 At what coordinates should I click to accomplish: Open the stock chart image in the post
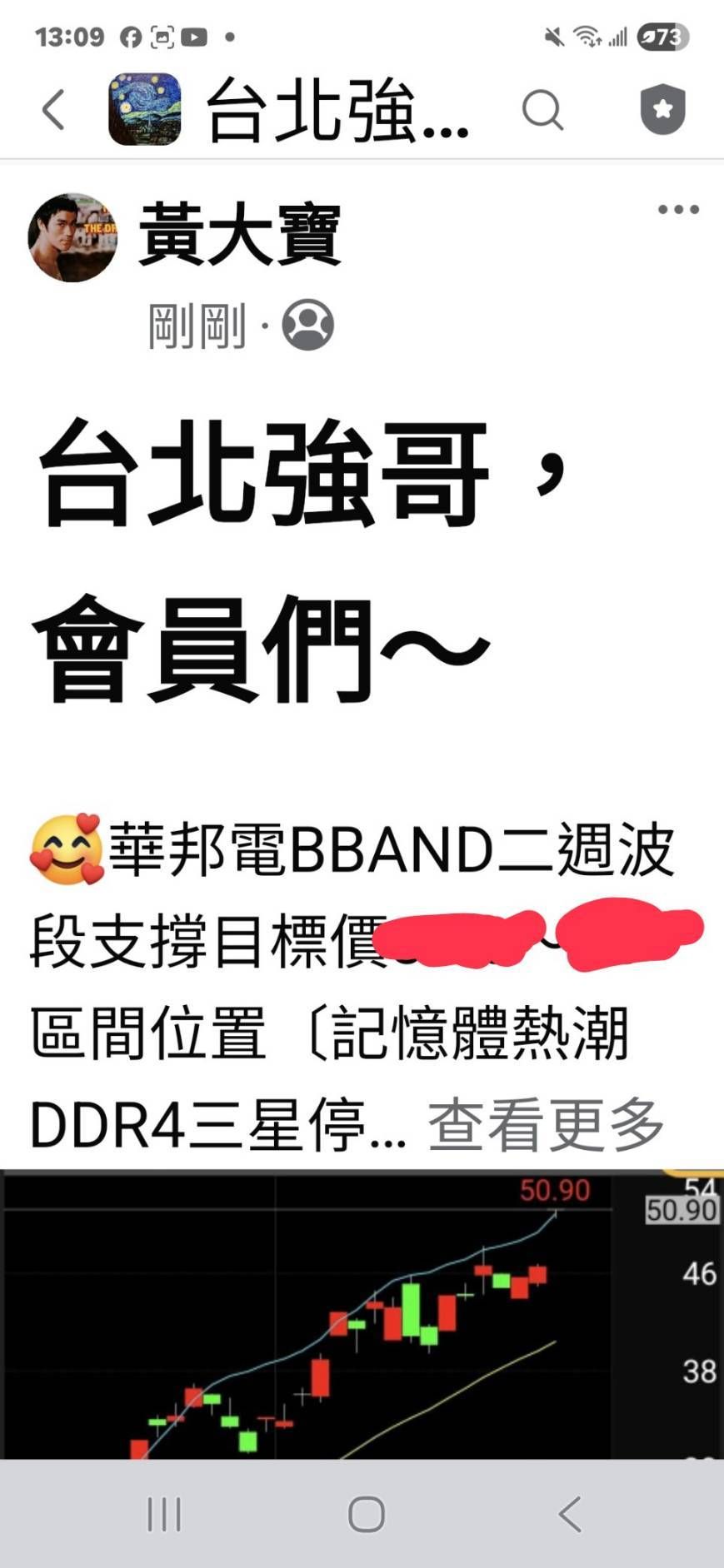pyautogui.click(x=362, y=1314)
